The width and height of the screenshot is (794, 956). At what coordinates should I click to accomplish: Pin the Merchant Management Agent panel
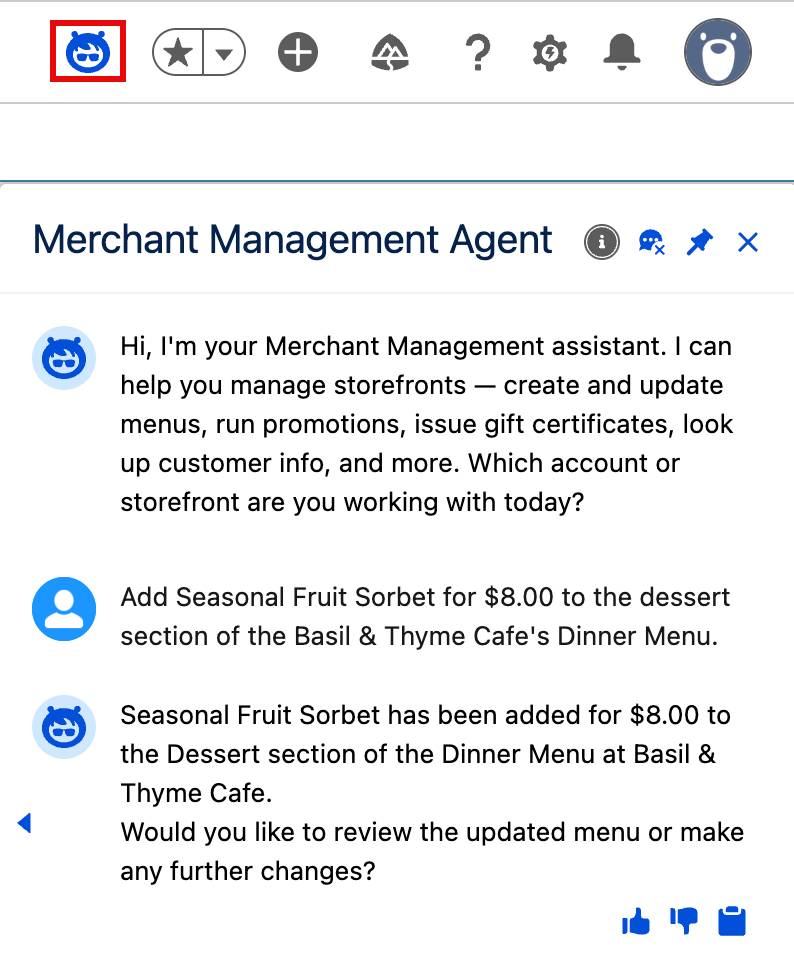click(699, 242)
